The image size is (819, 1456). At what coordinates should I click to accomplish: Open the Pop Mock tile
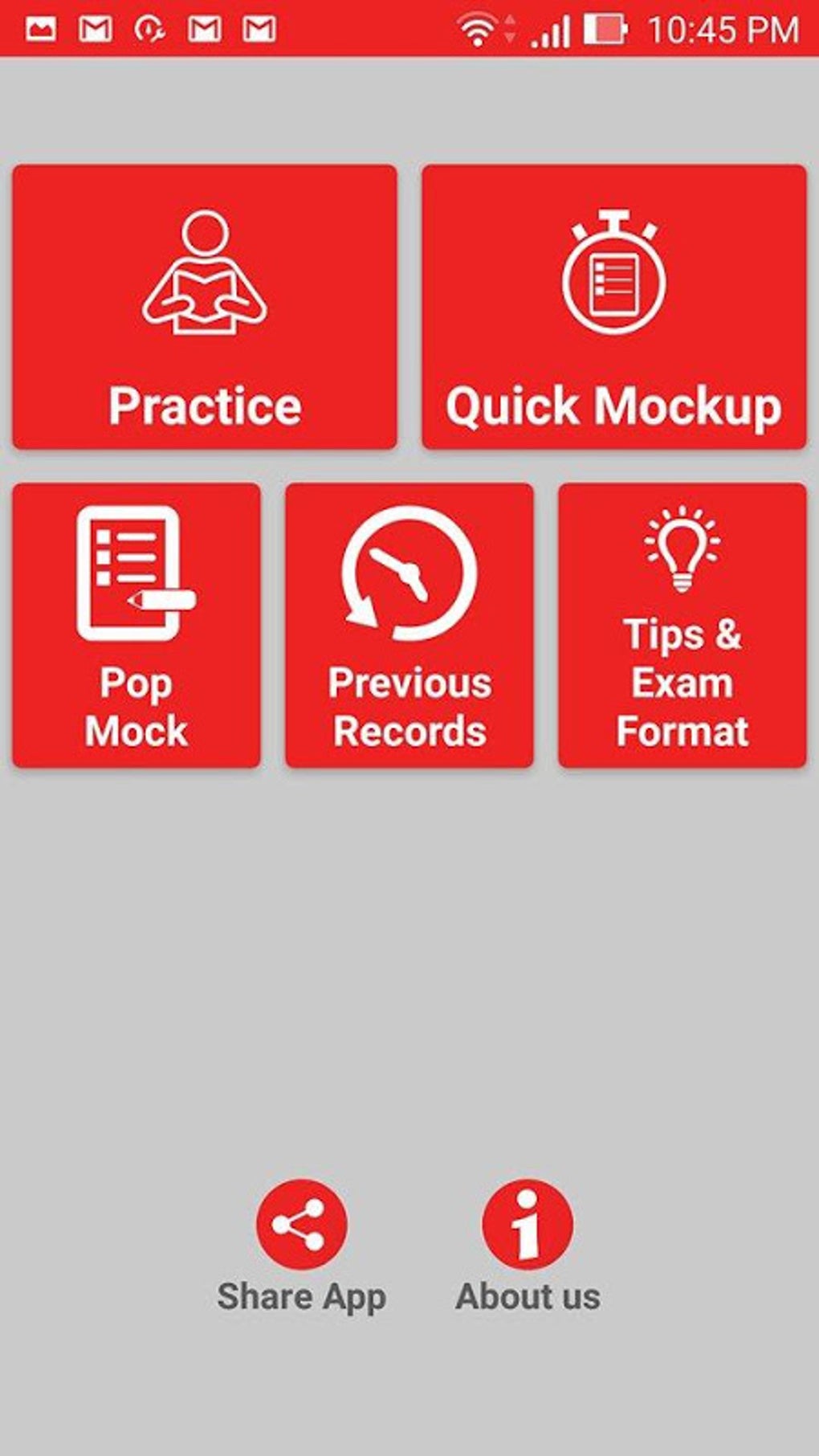click(x=136, y=625)
